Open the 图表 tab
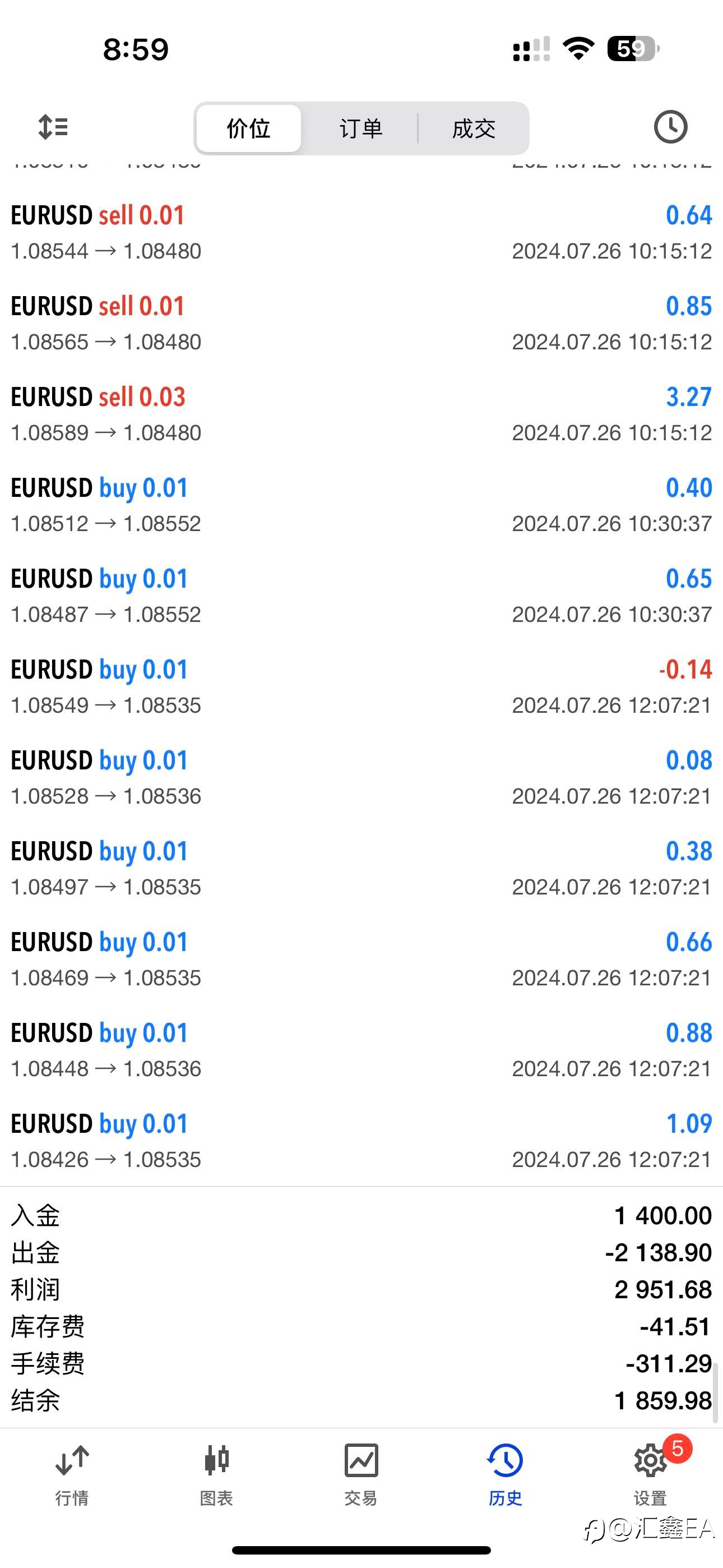Screen dimensions: 723x1568 [x=217, y=1474]
